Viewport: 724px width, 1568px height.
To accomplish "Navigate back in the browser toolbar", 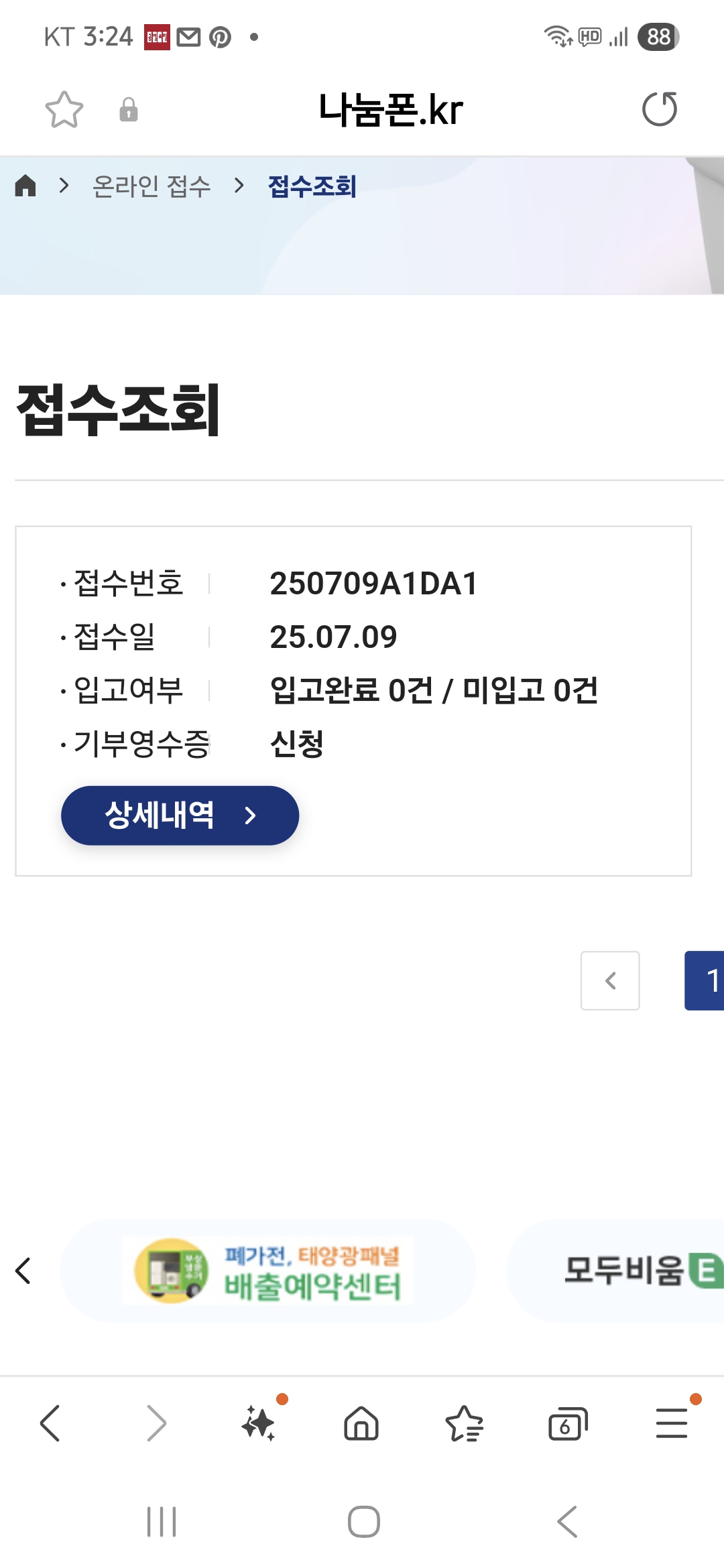I will point(50,1423).
